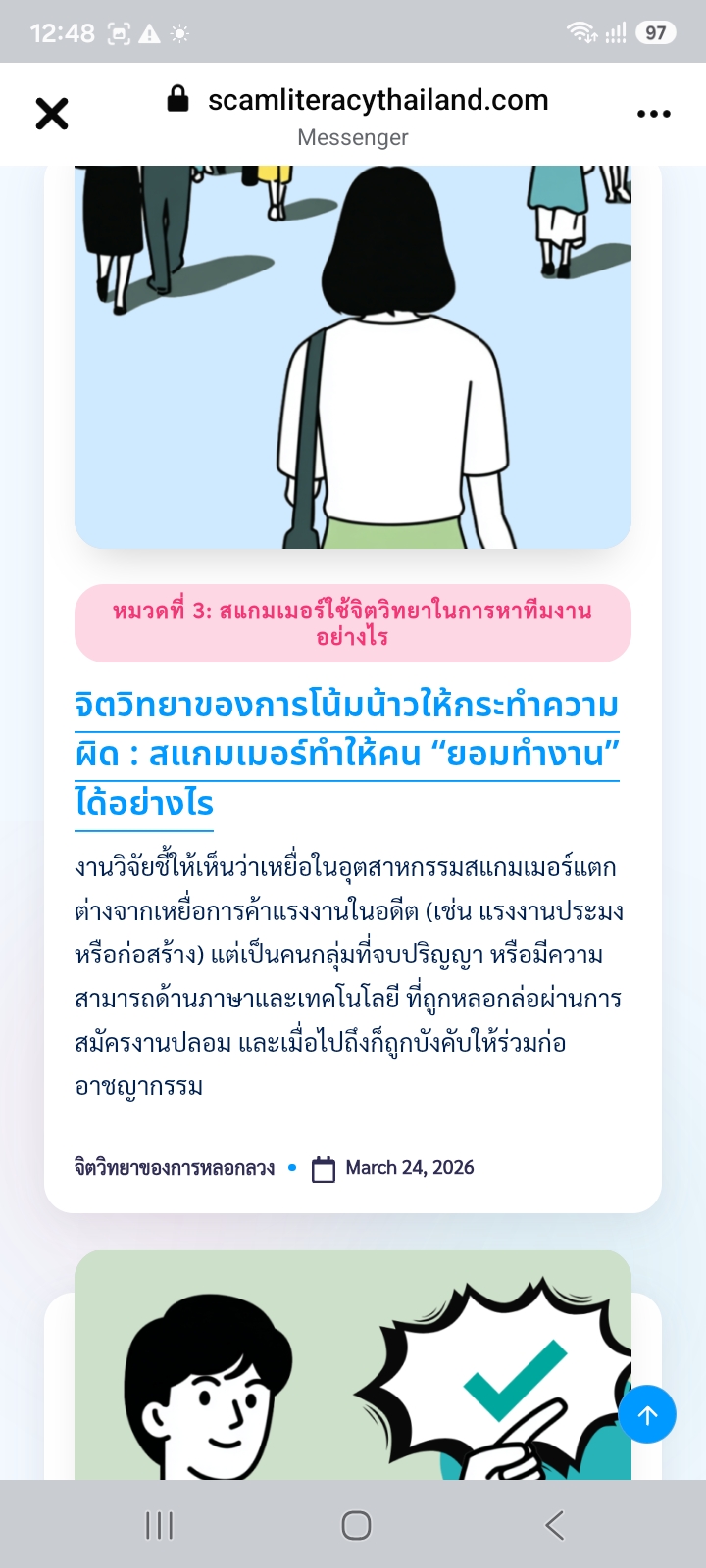Go to the home screen via the home button
706x1568 pixels.
(x=356, y=1525)
